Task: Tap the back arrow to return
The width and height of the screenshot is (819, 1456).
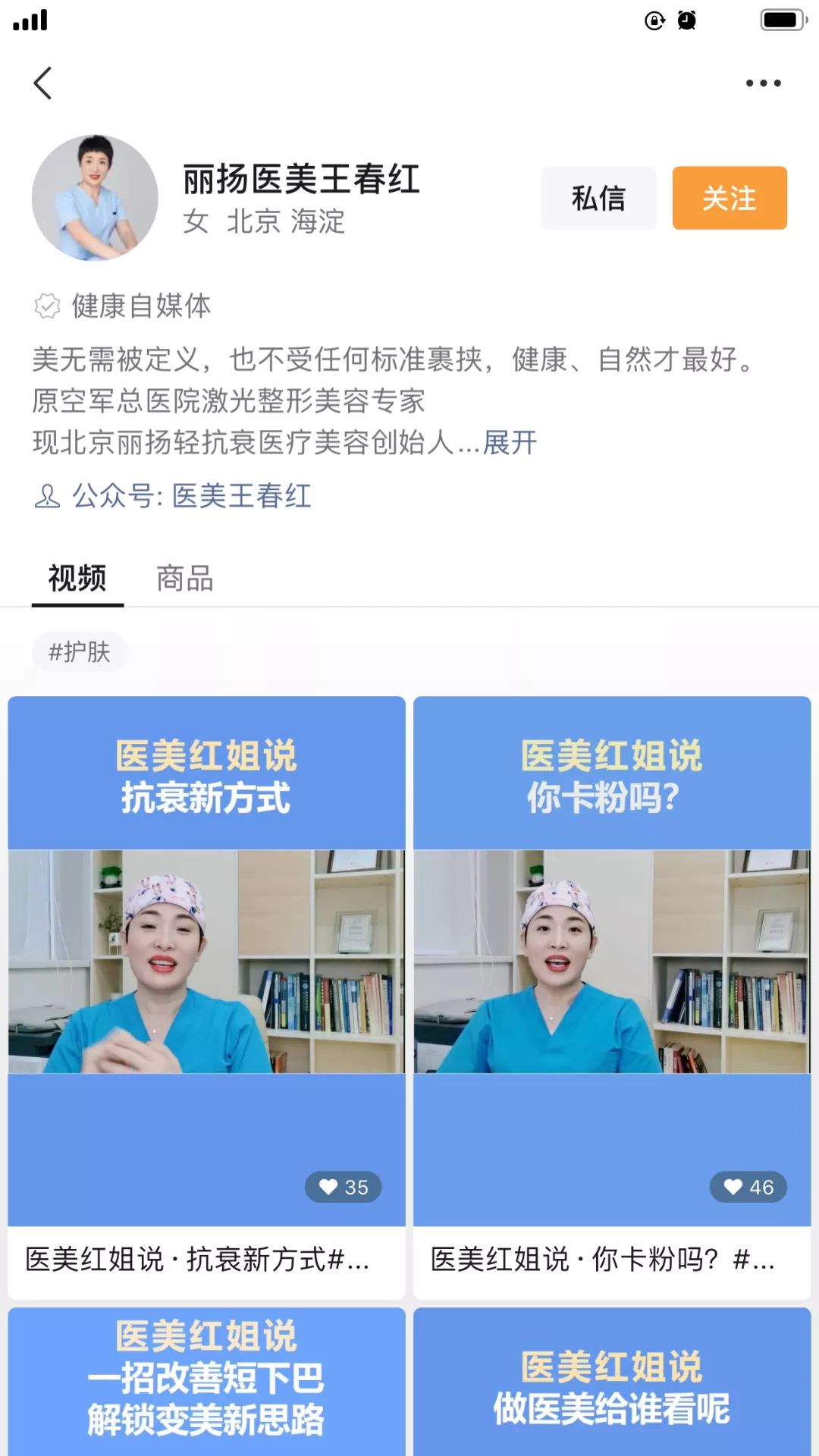Action: (43, 83)
